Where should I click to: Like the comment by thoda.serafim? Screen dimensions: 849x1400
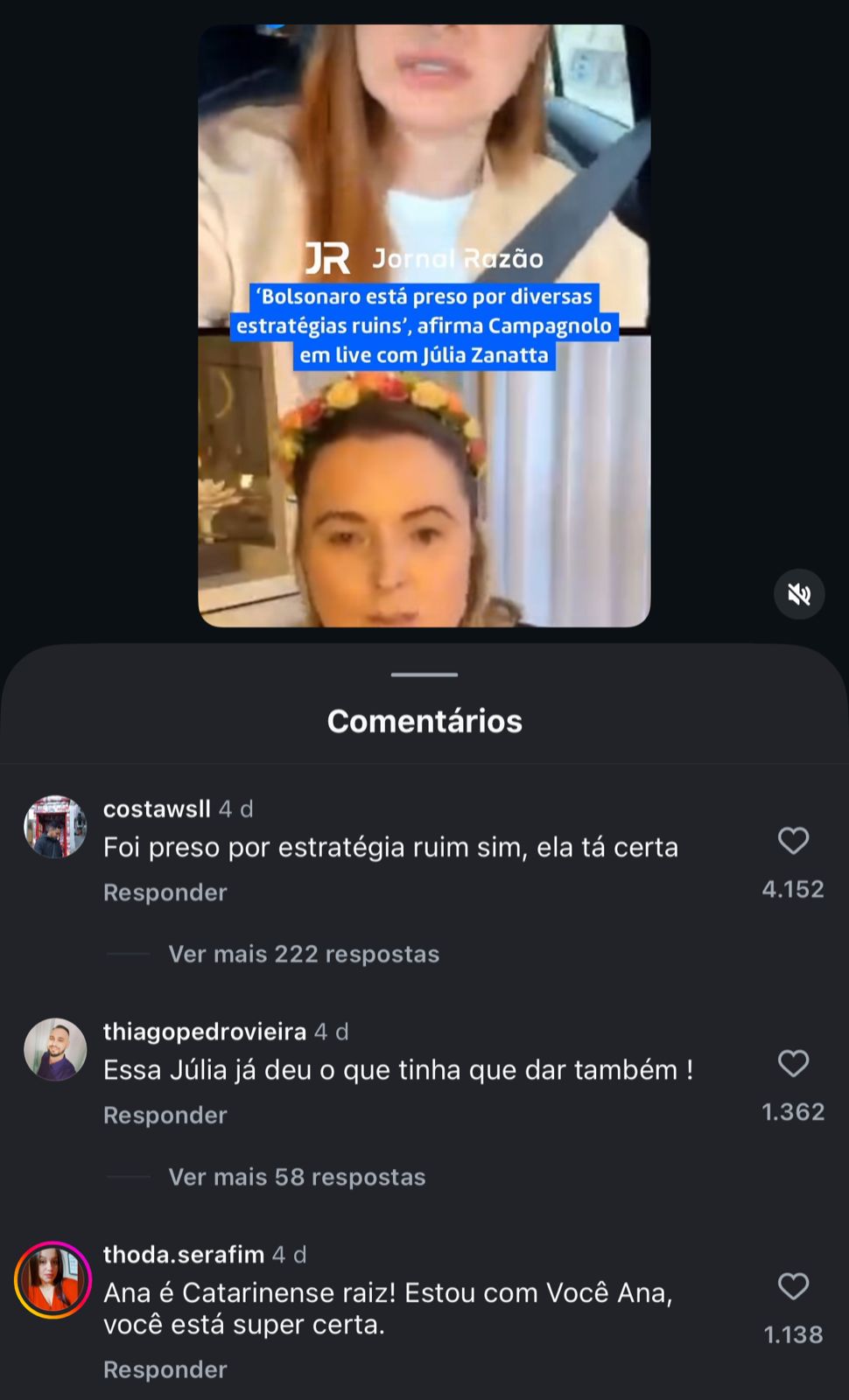pyautogui.click(x=793, y=1287)
